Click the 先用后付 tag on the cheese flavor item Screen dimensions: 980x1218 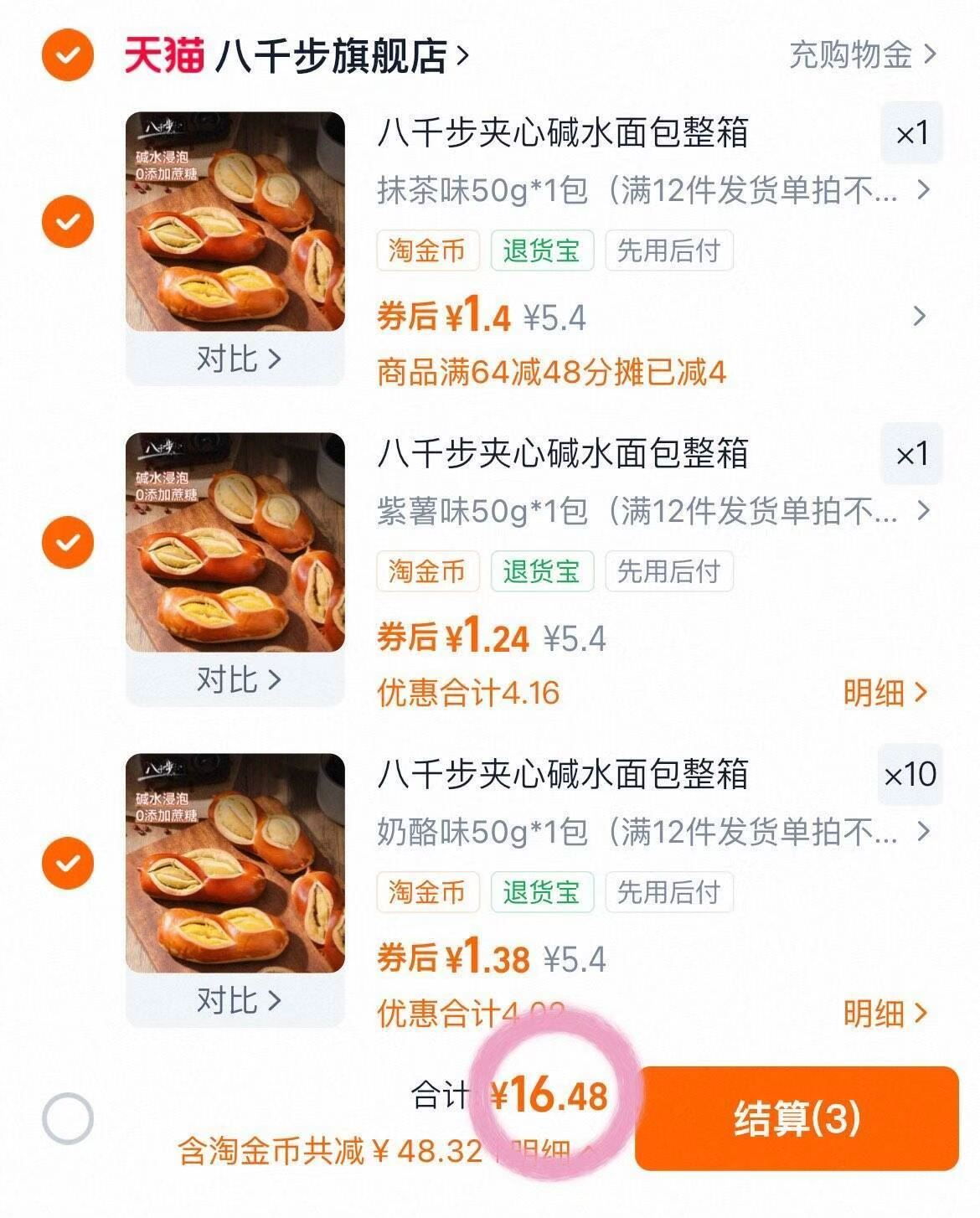[669, 893]
